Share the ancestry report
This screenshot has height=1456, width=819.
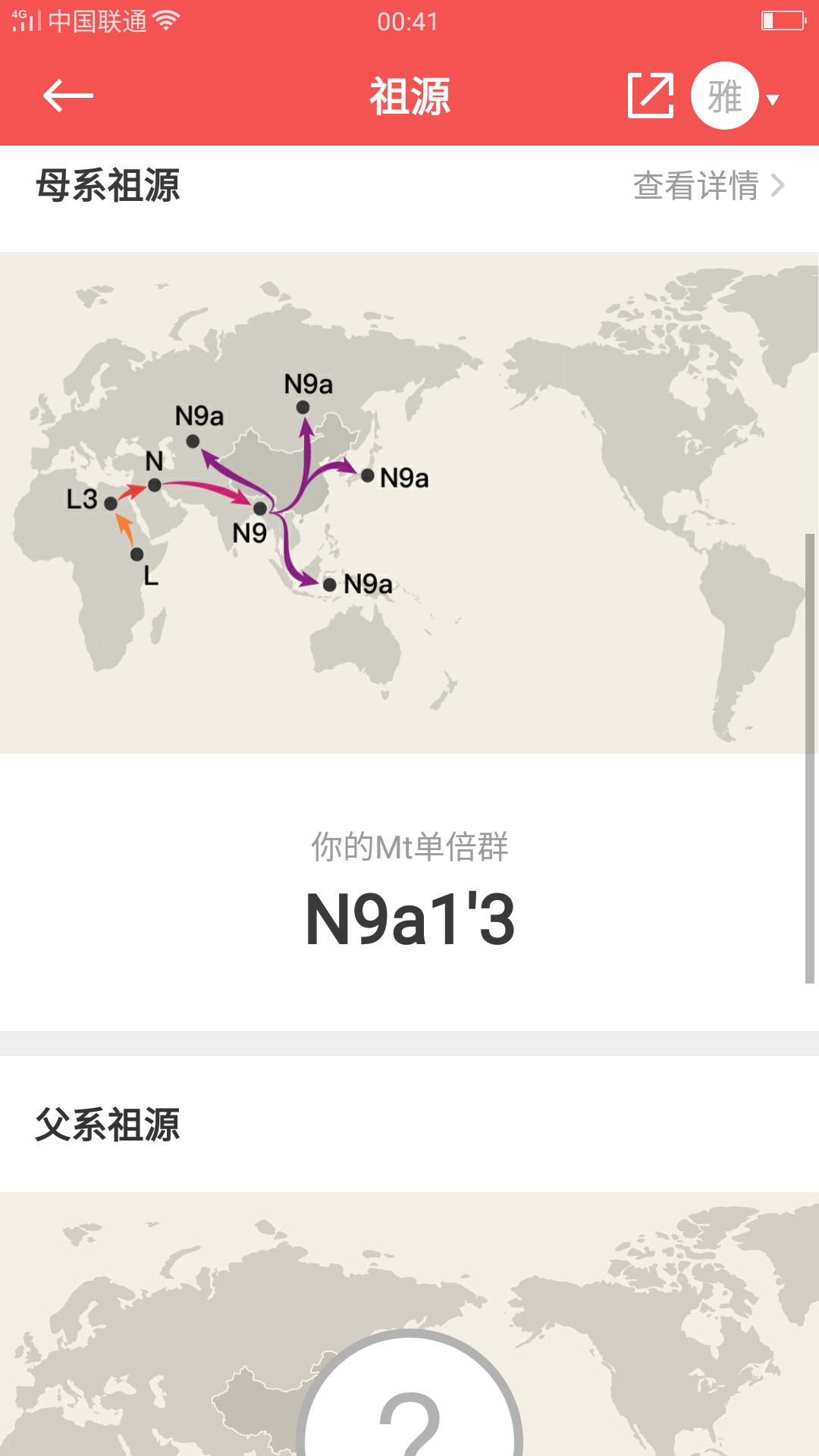coord(651,96)
